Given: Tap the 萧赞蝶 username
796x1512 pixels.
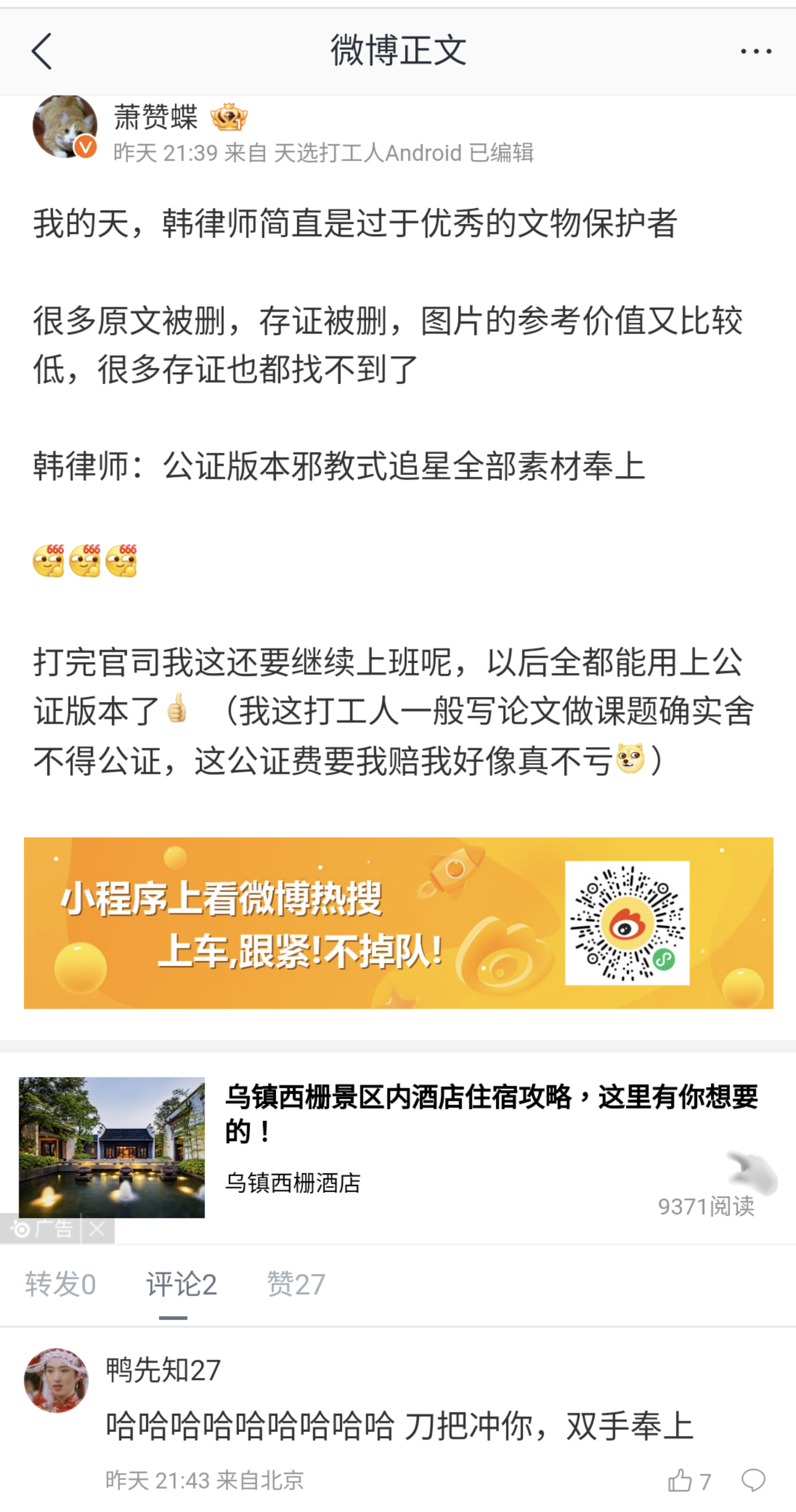Looking at the screenshot, I should coord(156,117).
